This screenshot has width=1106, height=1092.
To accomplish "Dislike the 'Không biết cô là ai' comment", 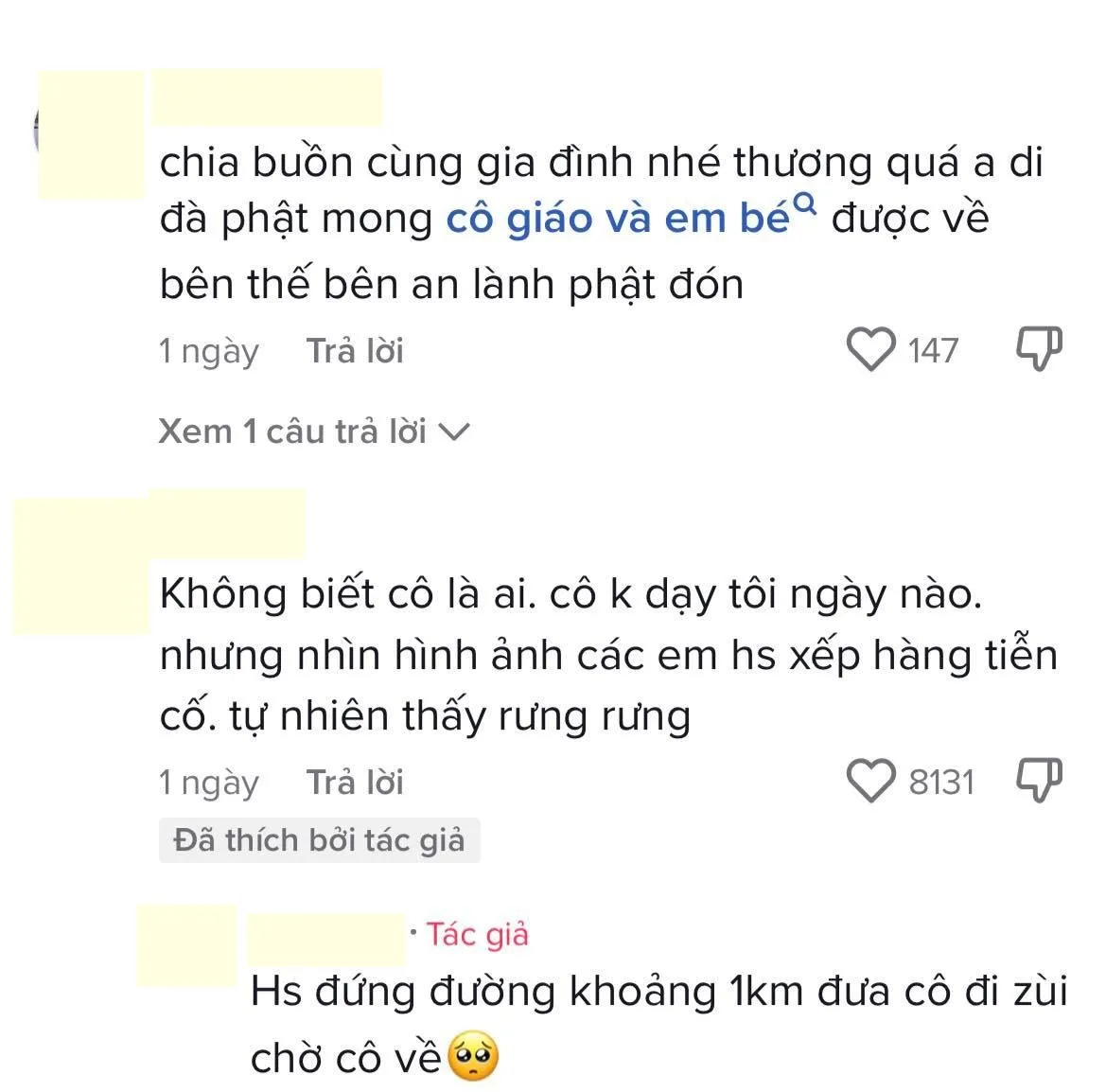I will 1039,782.
